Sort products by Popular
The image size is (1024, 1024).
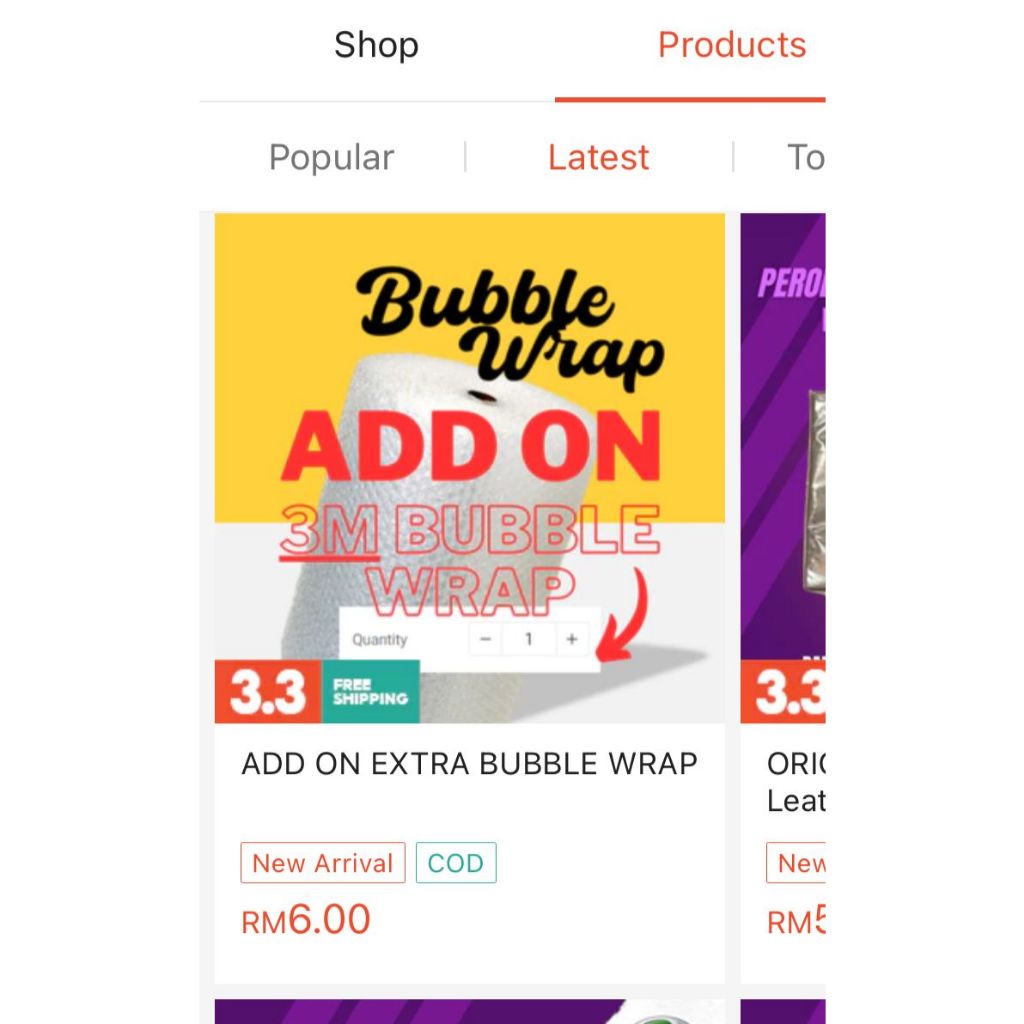332,157
